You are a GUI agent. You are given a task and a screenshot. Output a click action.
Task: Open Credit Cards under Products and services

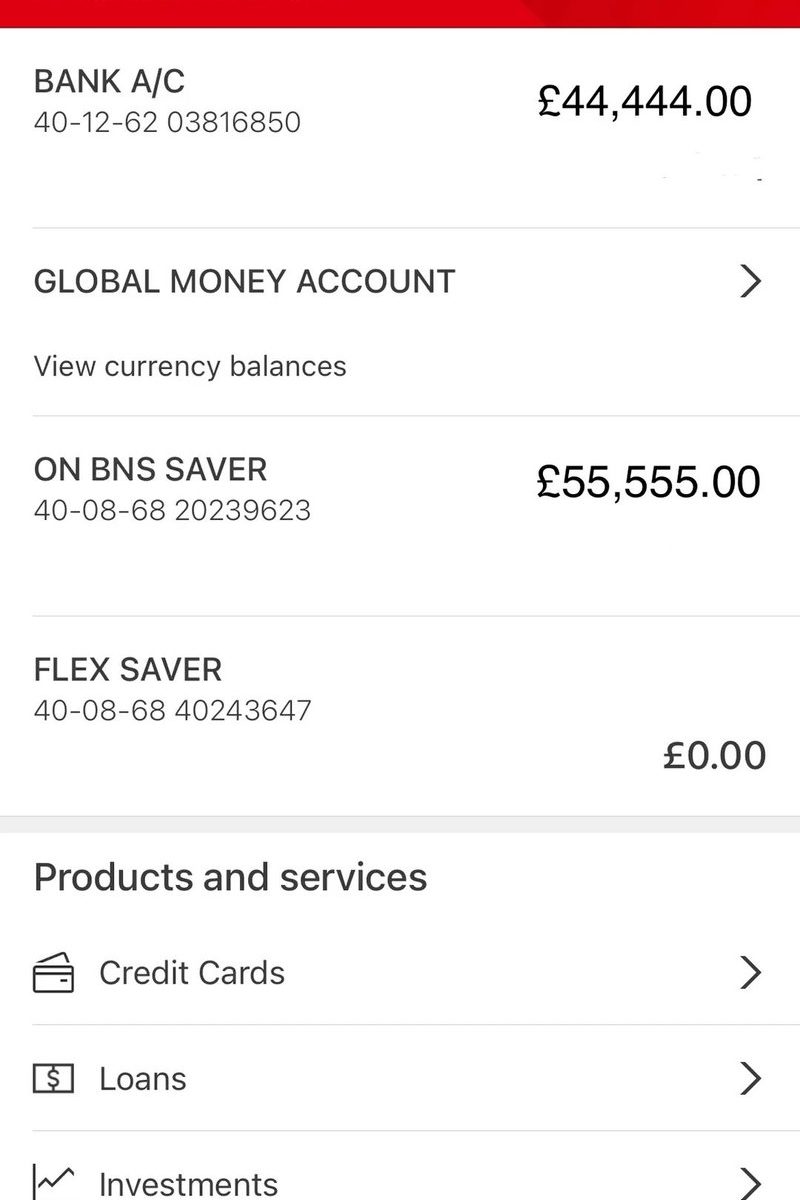coord(400,972)
